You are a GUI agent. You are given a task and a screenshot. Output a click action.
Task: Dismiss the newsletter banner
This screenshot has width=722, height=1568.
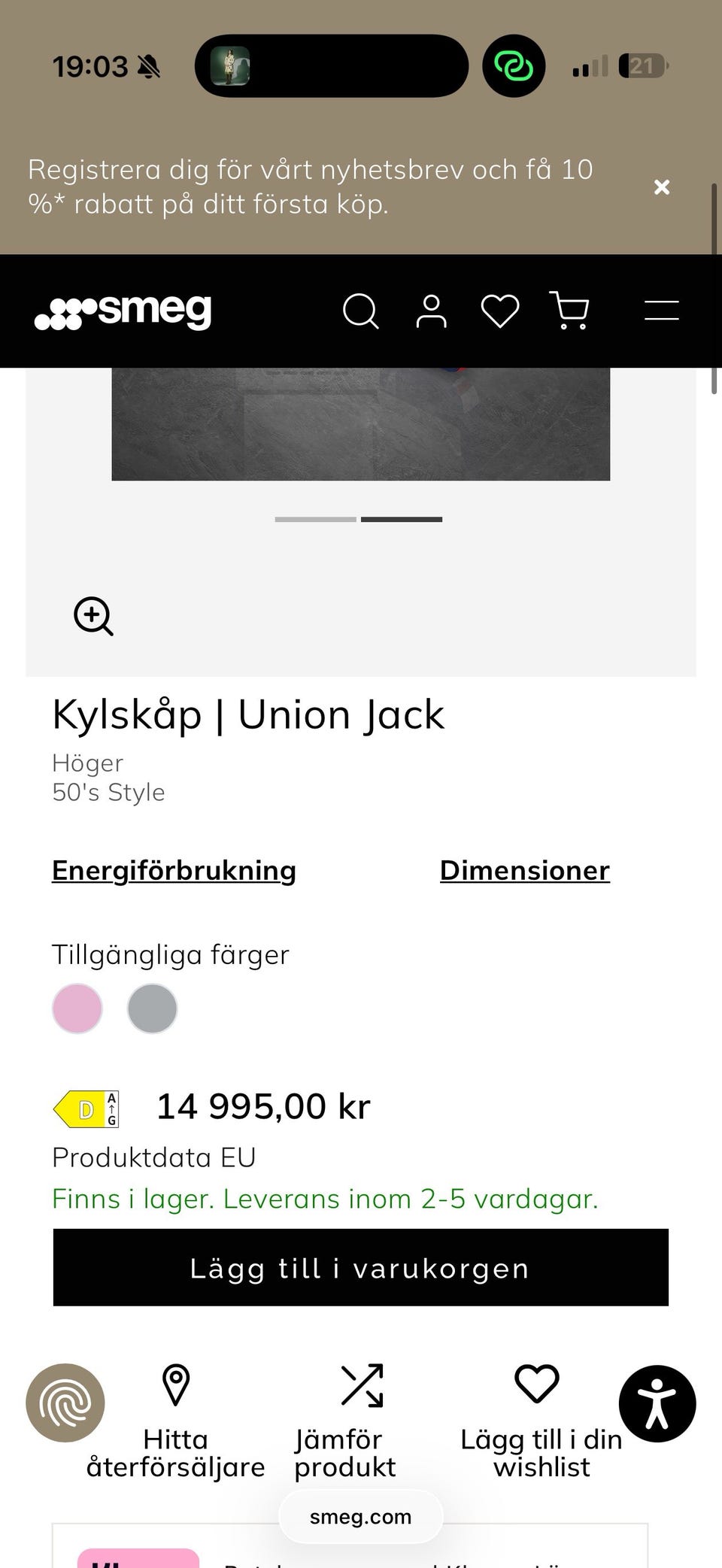pos(662,187)
